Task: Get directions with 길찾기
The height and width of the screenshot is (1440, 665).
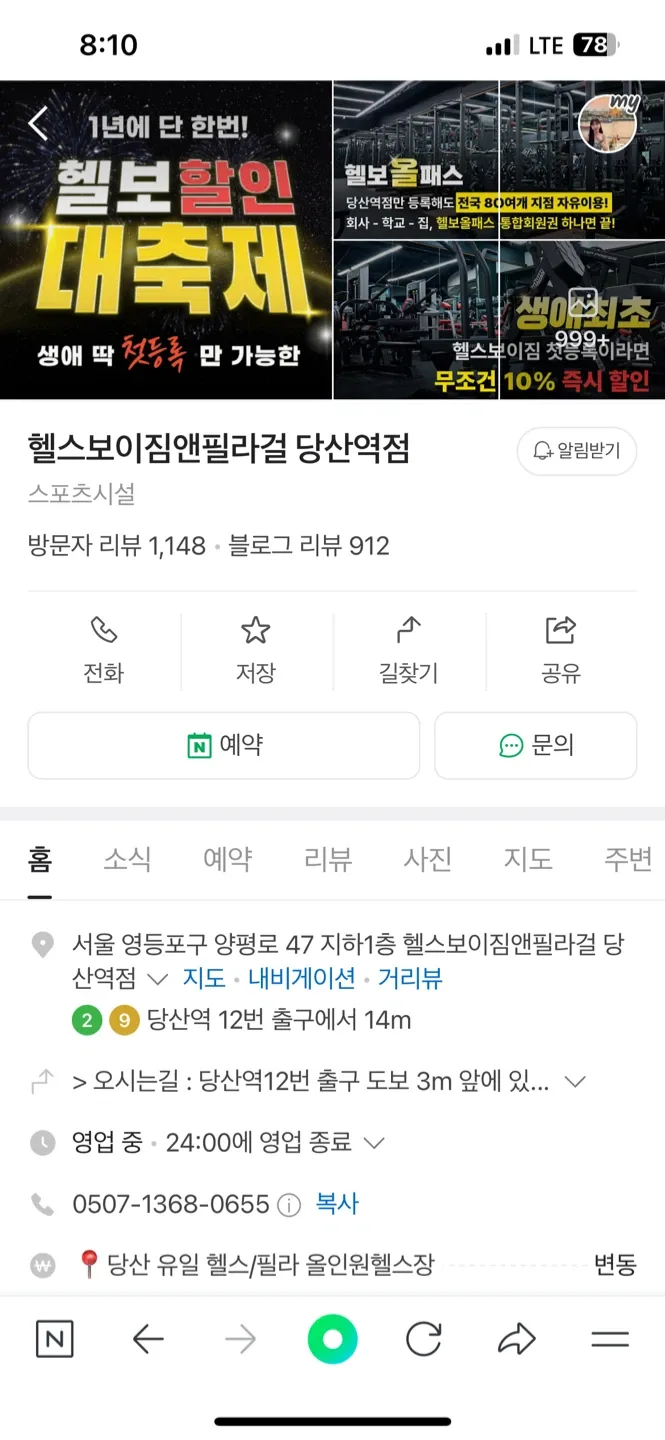Action: pyautogui.click(x=408, y=651)
